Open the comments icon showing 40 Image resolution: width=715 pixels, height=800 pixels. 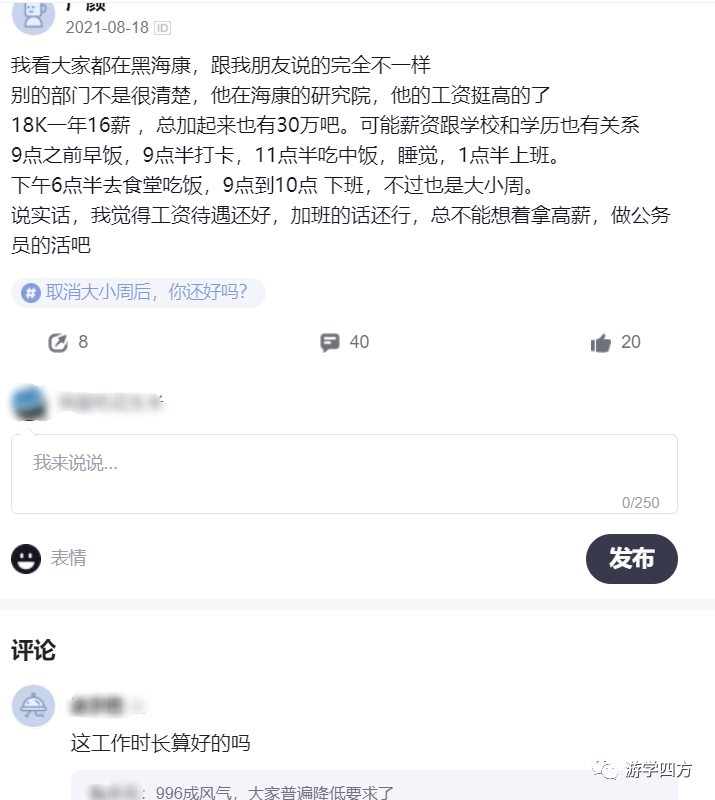pyautogui.click(x=330, y=342)
